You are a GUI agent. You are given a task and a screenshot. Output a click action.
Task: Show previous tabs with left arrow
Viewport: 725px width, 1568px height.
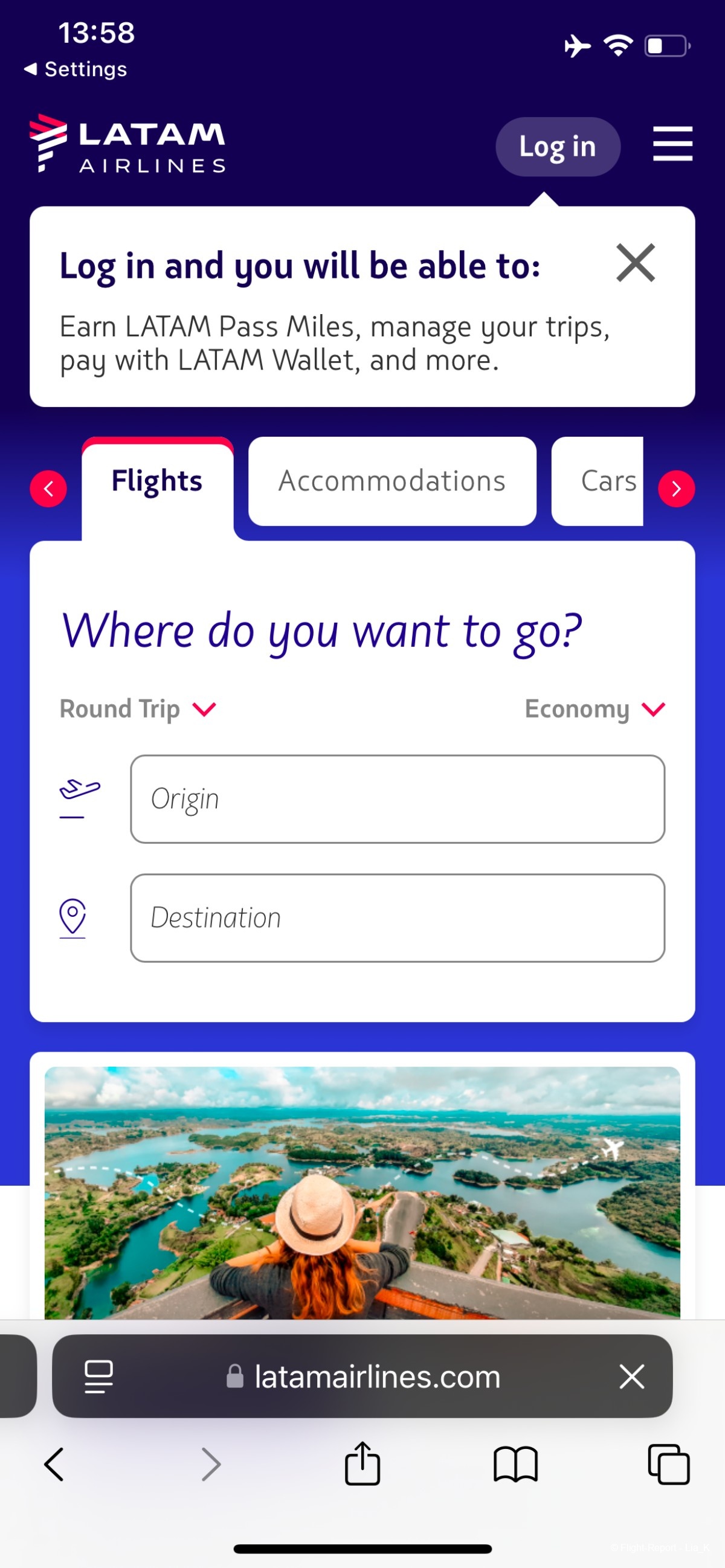pyautogui.click(x=49, y=488)
